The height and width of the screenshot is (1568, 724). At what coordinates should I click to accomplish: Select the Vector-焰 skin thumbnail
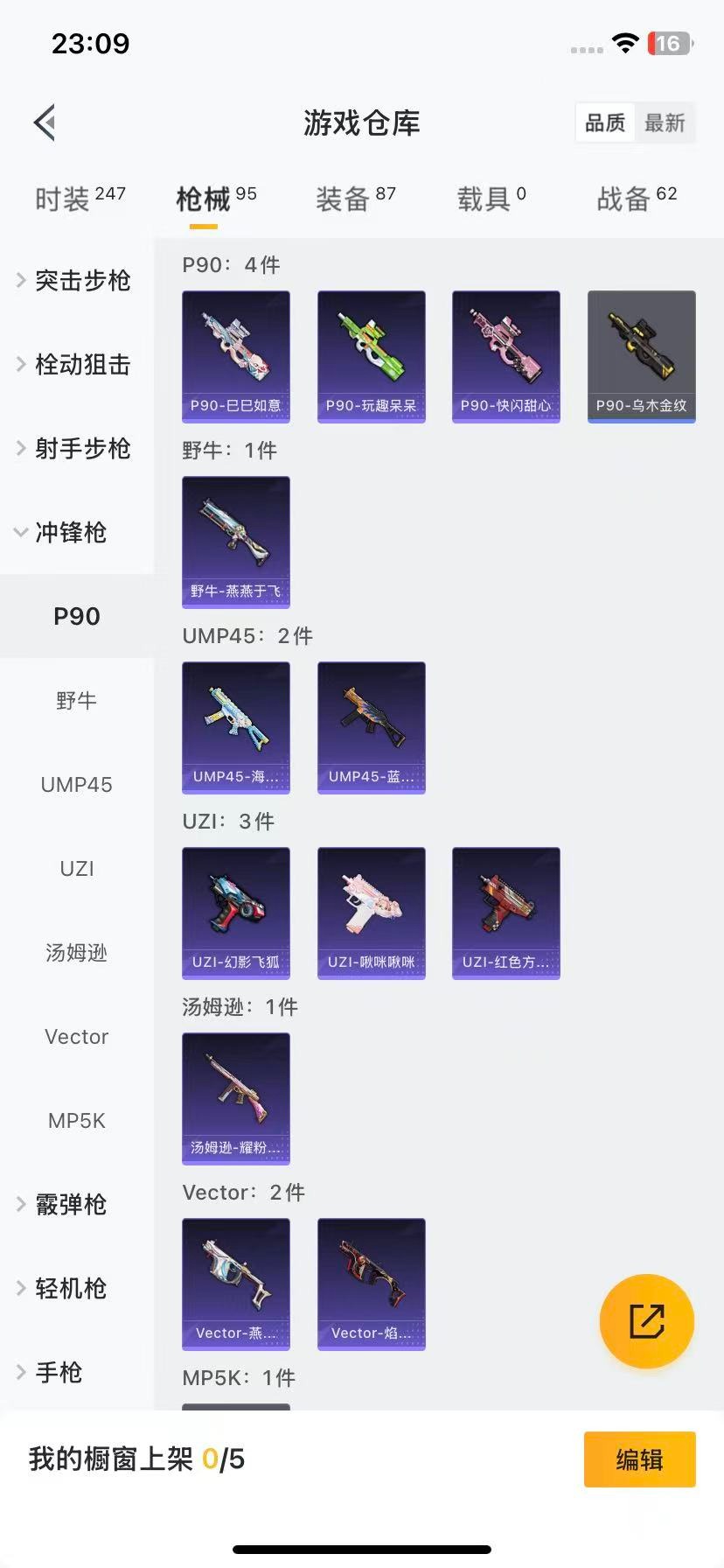click(x=371, y=1284)
